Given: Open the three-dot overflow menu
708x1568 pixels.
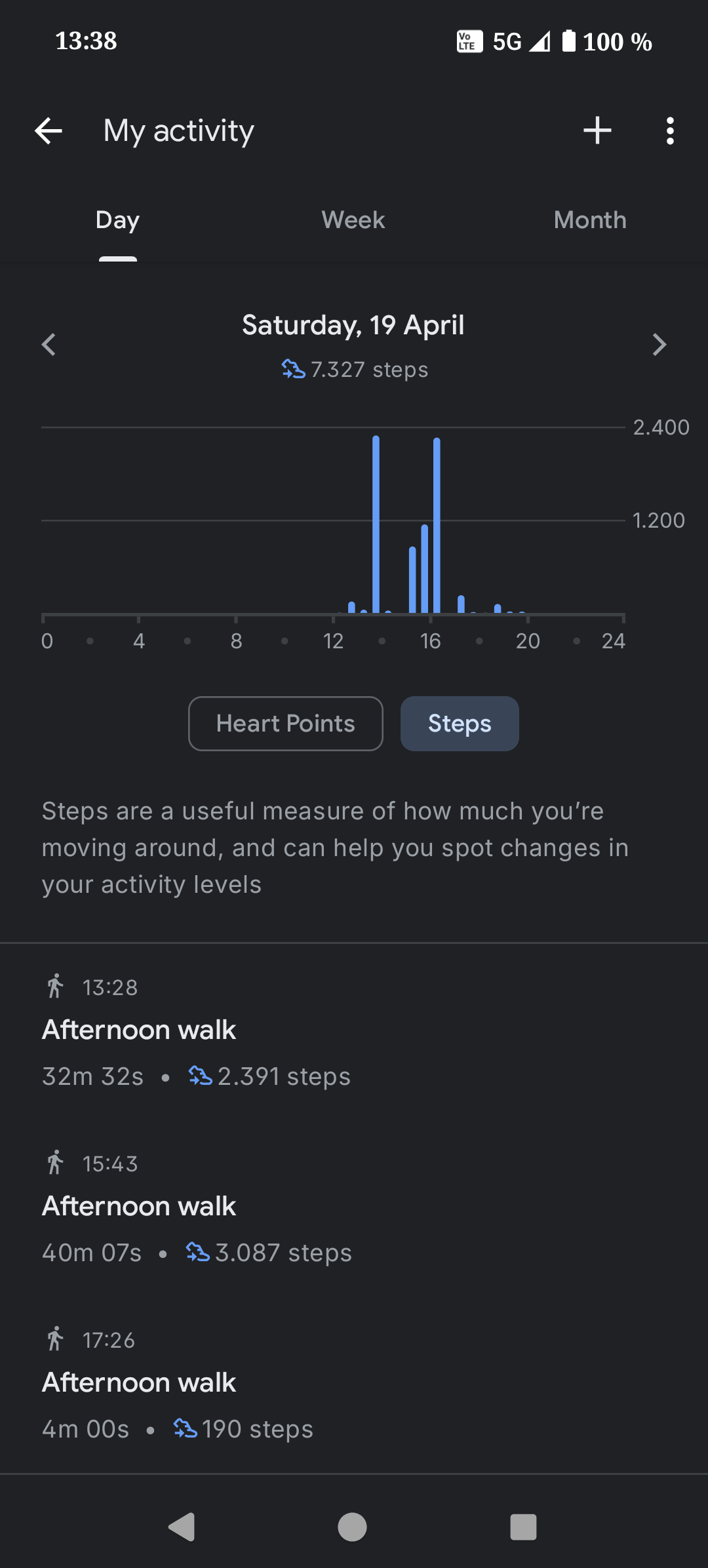Looking at the screenshot, I should pos(669,131).
